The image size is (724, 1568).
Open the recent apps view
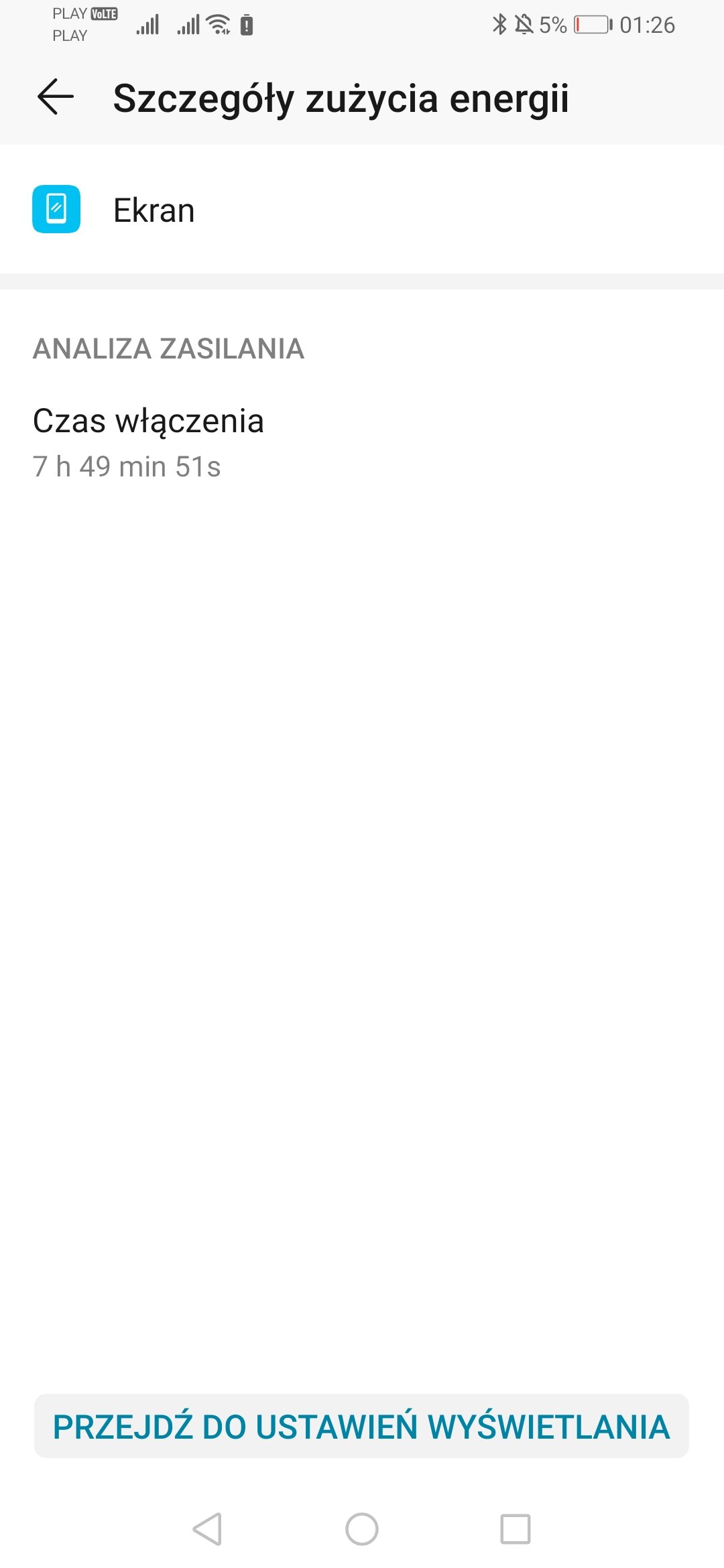point(516,1529)
